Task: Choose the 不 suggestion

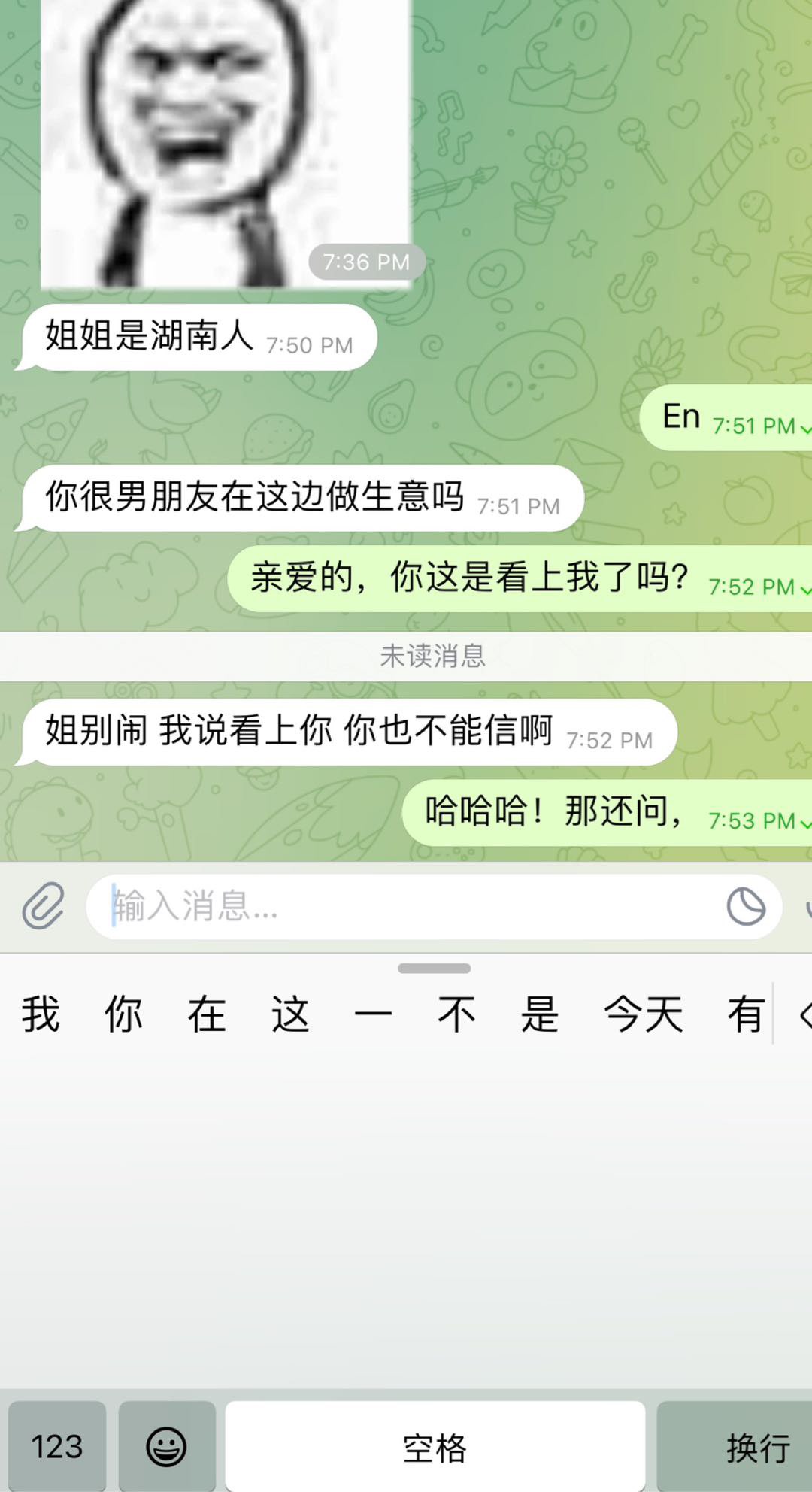Action: pyautogui.click(x=456, y=1014)
